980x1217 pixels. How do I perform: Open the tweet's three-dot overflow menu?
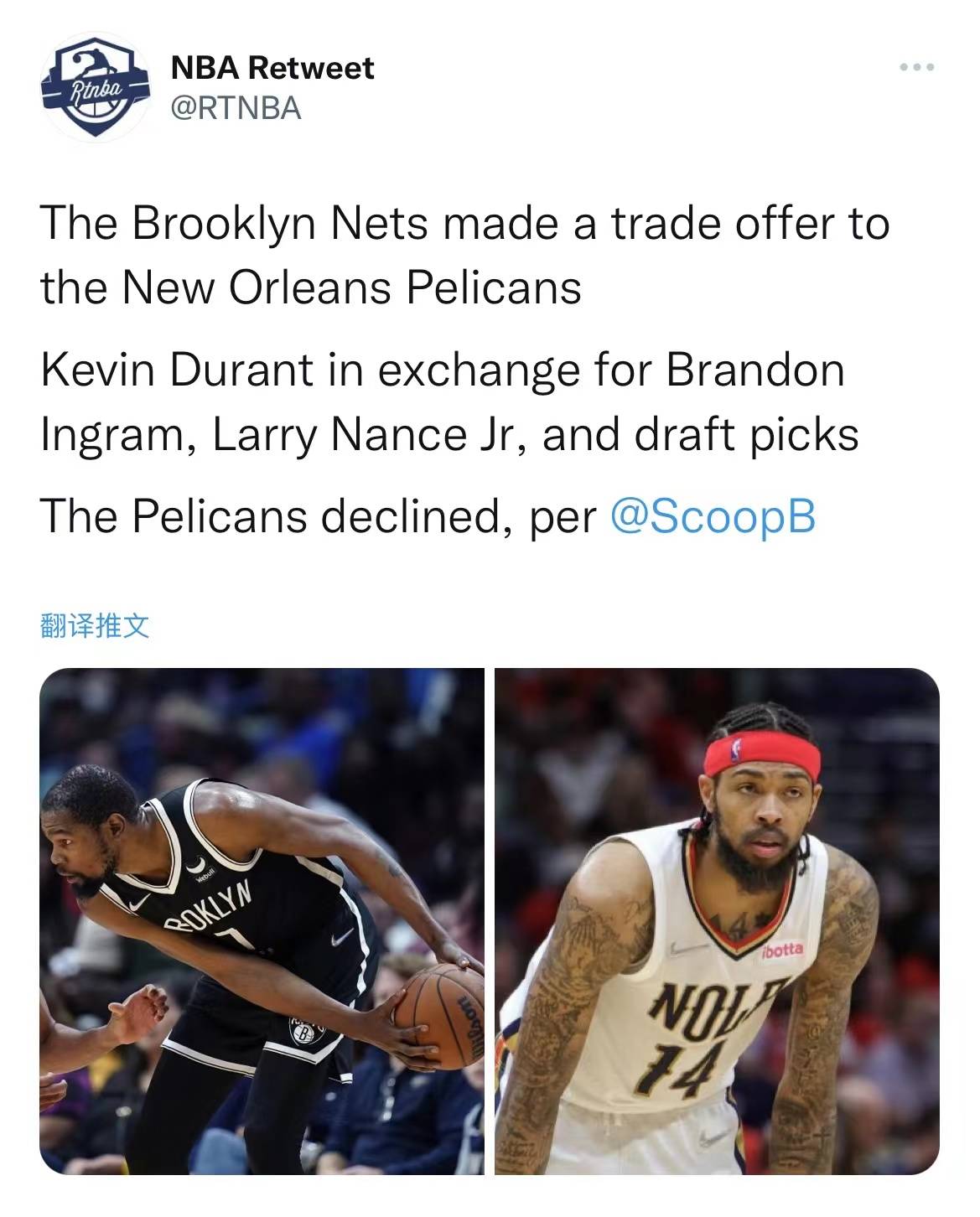[916, 68]
